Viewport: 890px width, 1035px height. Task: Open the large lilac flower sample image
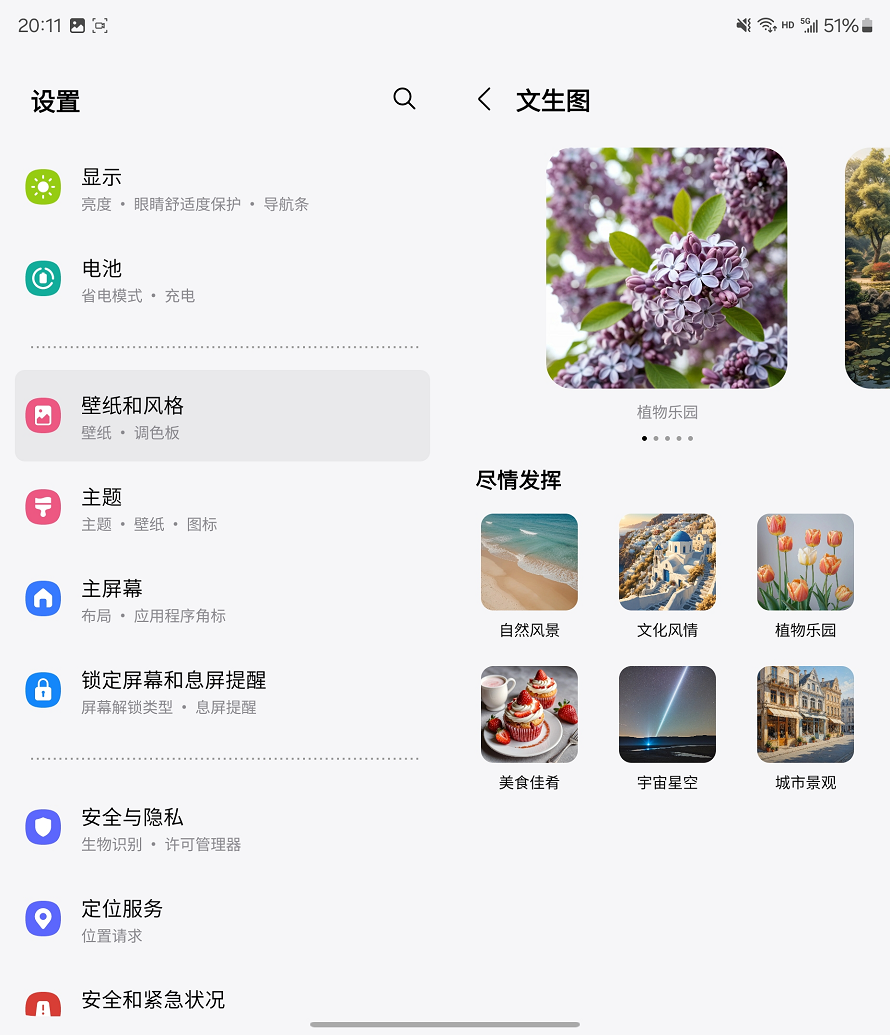(x=666, y=268)
